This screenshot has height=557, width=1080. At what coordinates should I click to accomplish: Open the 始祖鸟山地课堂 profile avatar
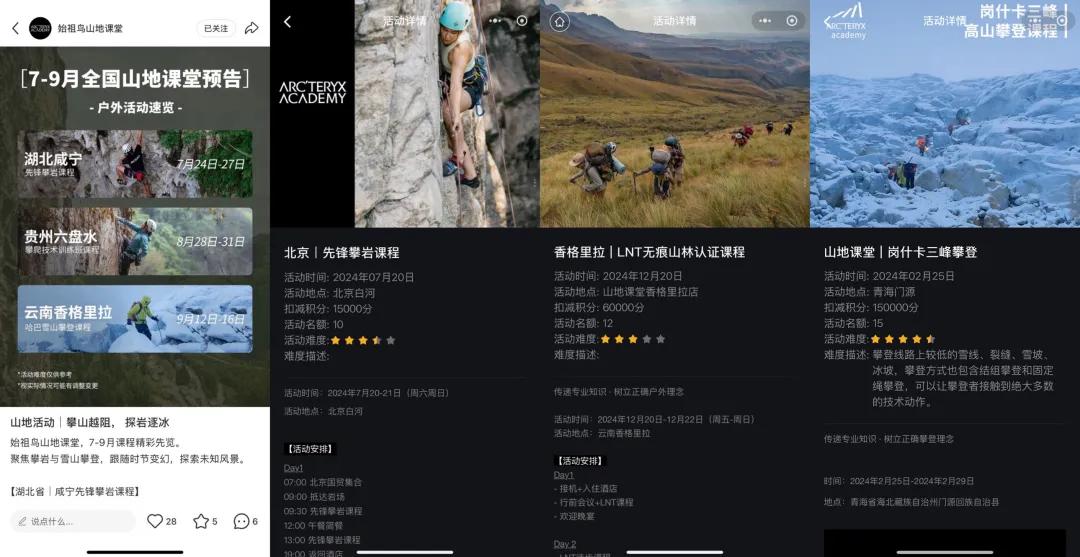click(x=40, y=28)
